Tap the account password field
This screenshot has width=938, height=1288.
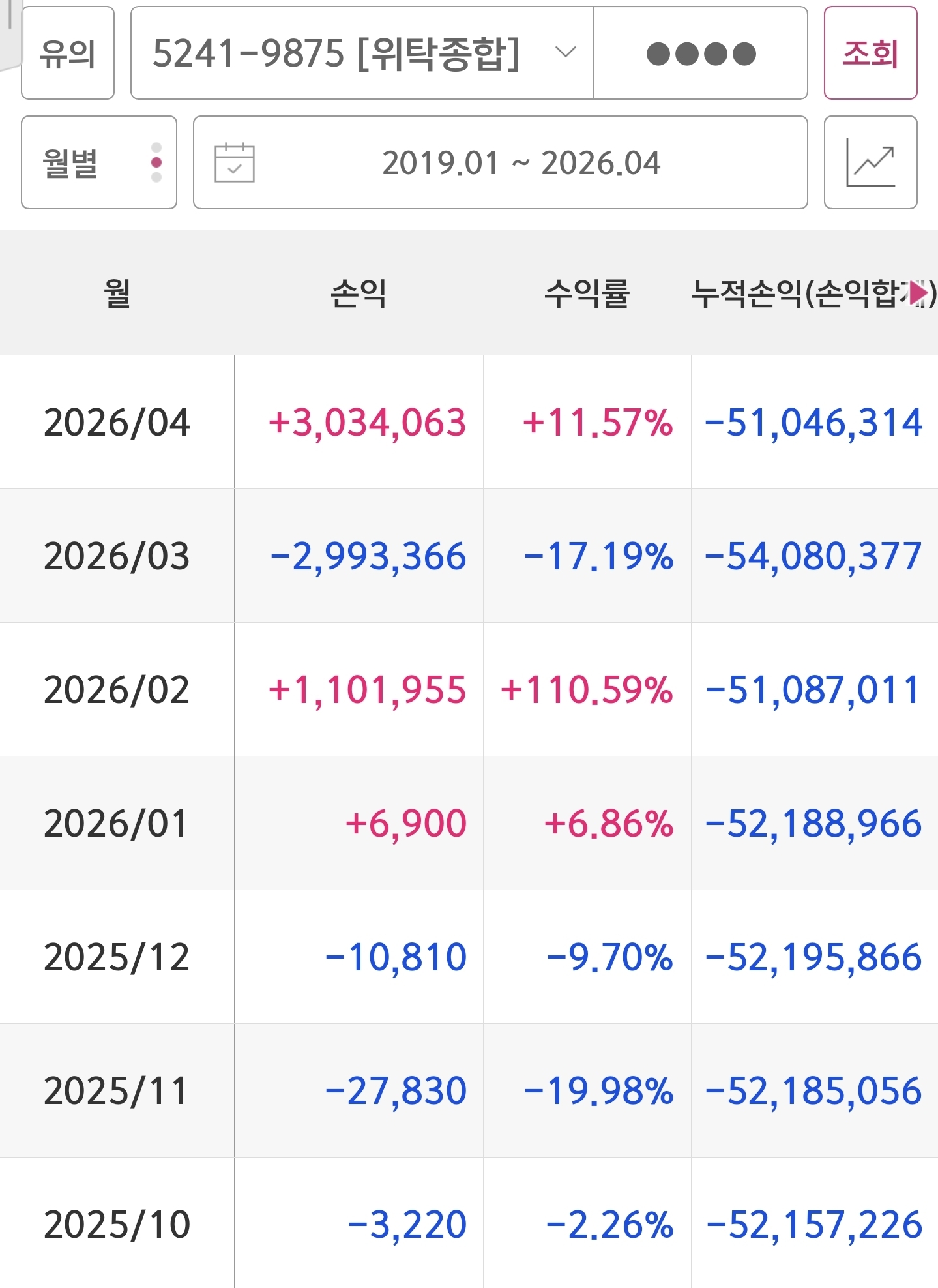tap(701, 53)
